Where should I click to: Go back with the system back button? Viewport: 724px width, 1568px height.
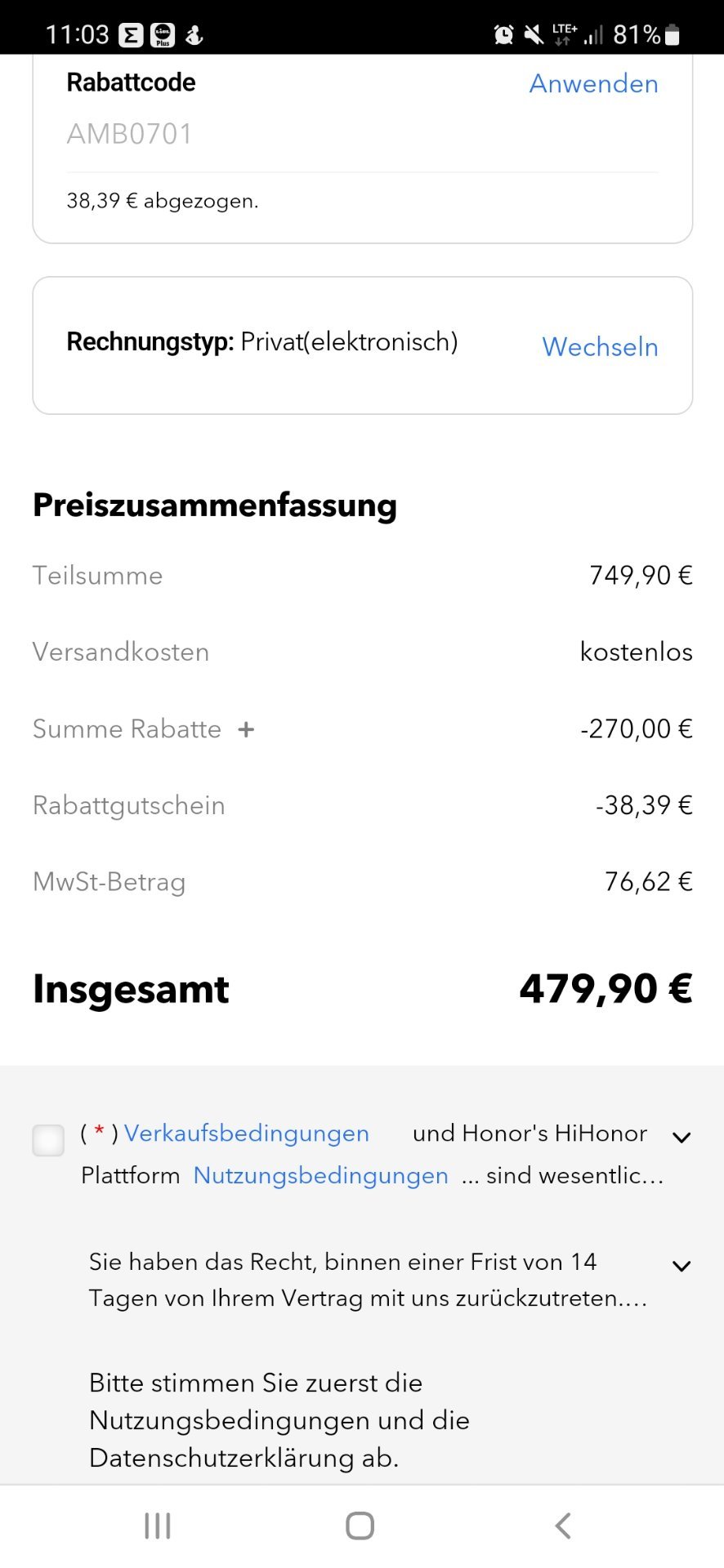[x=563, y=1525]
